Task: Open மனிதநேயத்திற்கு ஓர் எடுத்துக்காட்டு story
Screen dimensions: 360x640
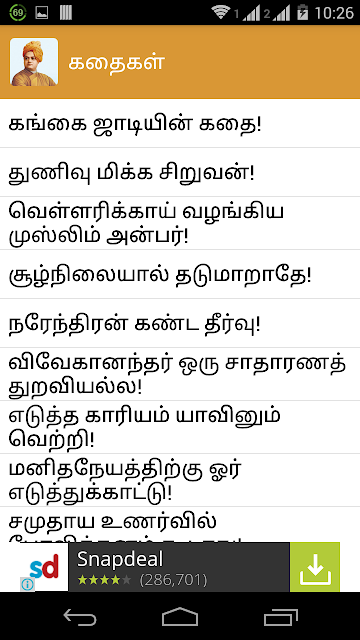Action: (180, 480)
